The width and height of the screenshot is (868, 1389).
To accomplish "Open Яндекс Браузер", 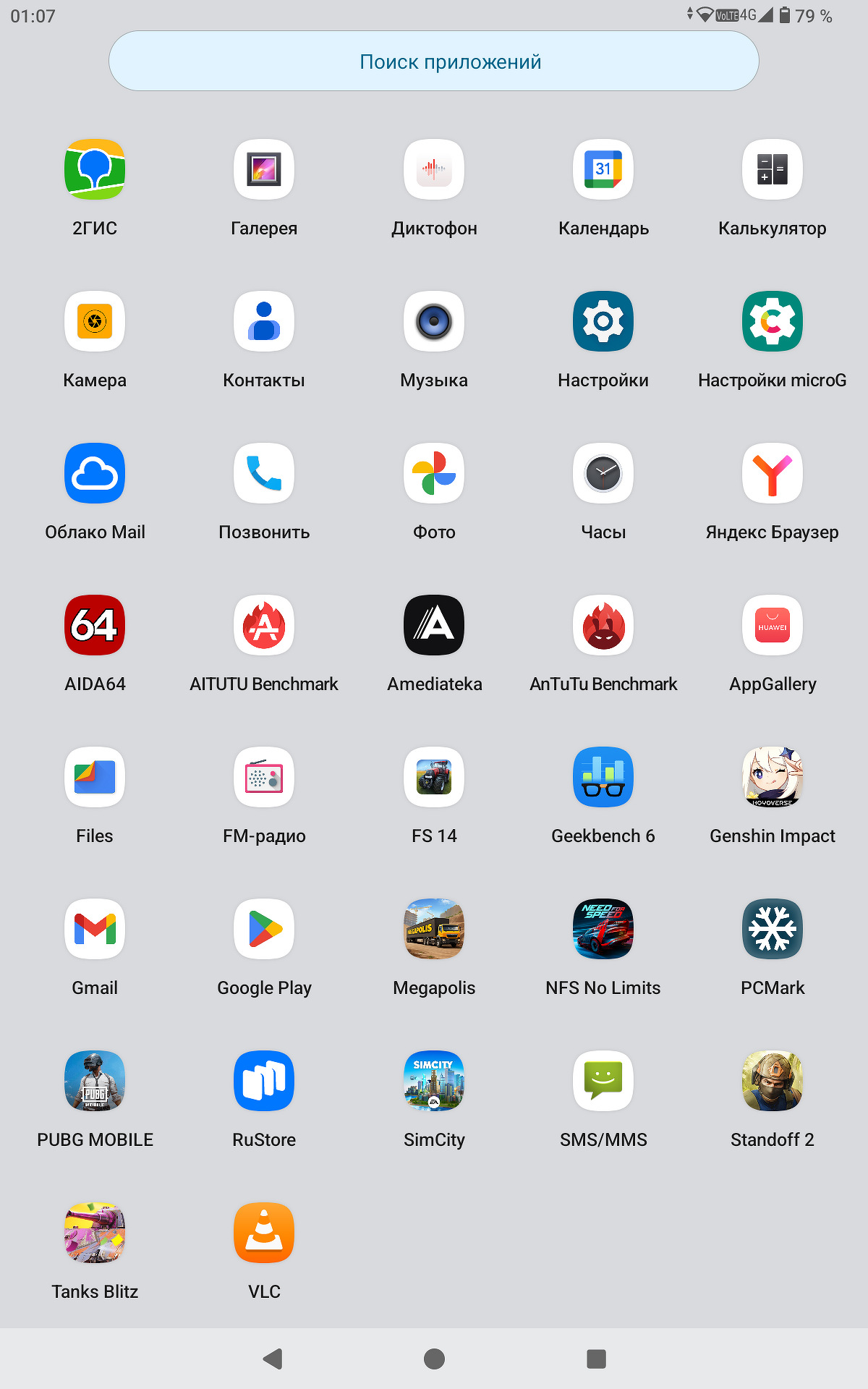I will pos(772,473).
